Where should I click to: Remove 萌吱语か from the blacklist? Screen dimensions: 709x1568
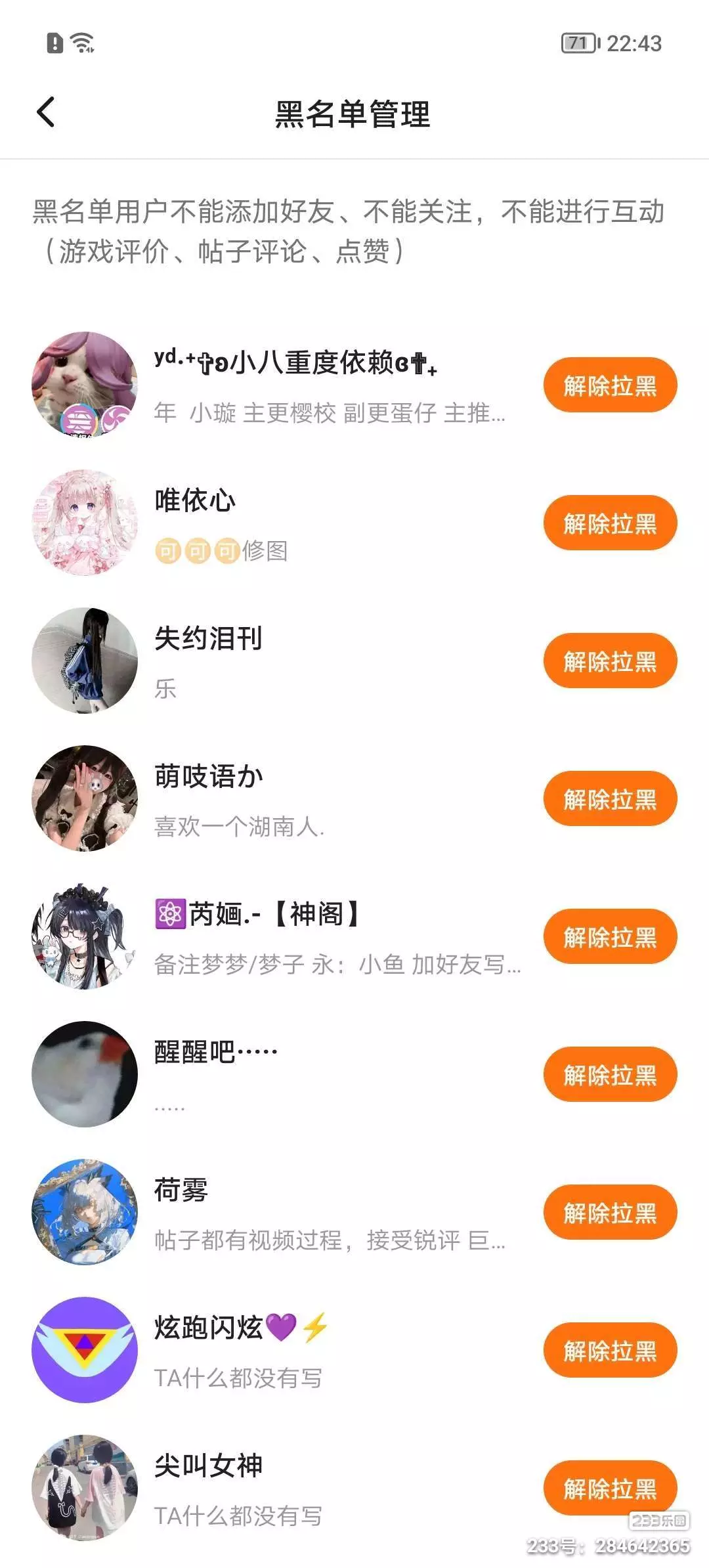(610, 799)
